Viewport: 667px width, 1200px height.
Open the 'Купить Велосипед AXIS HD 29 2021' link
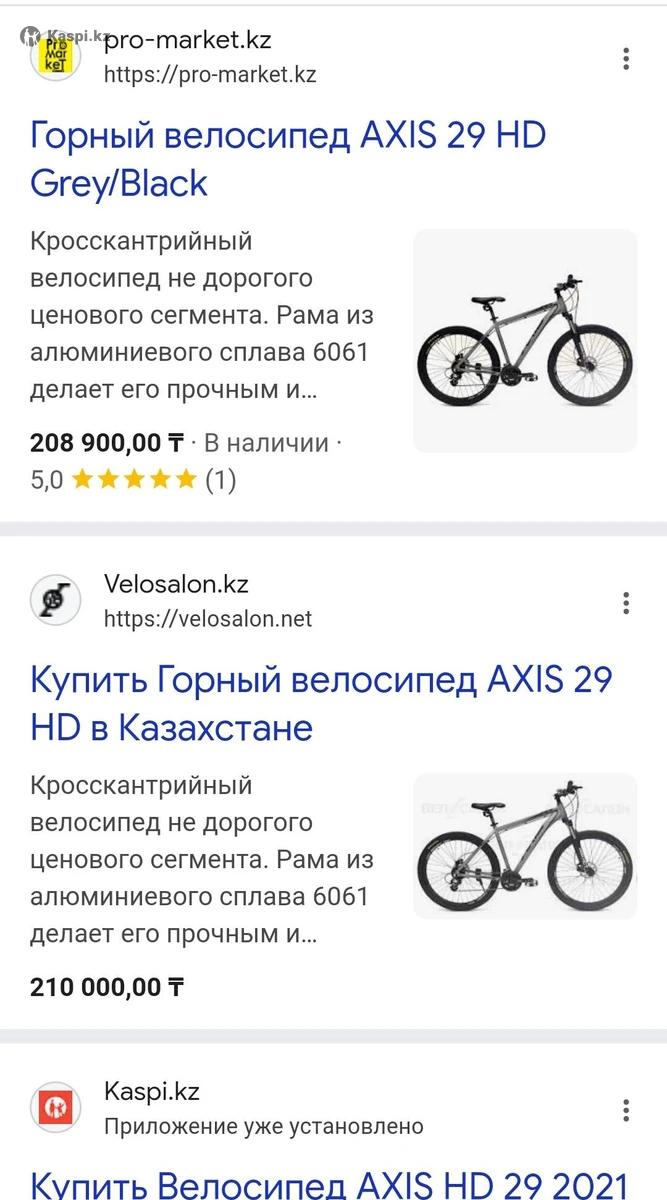point(329,1183)
